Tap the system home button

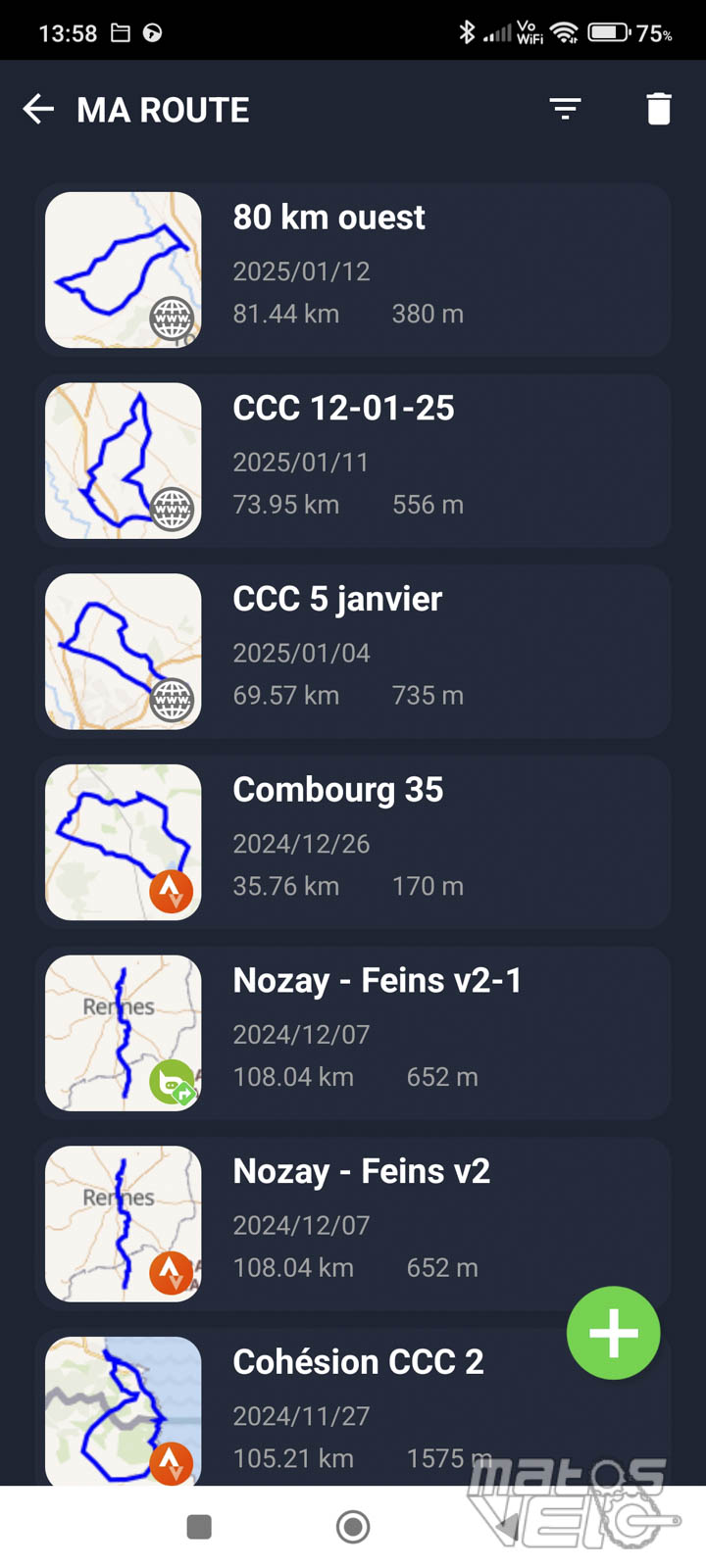click(x=353, y=1526)
